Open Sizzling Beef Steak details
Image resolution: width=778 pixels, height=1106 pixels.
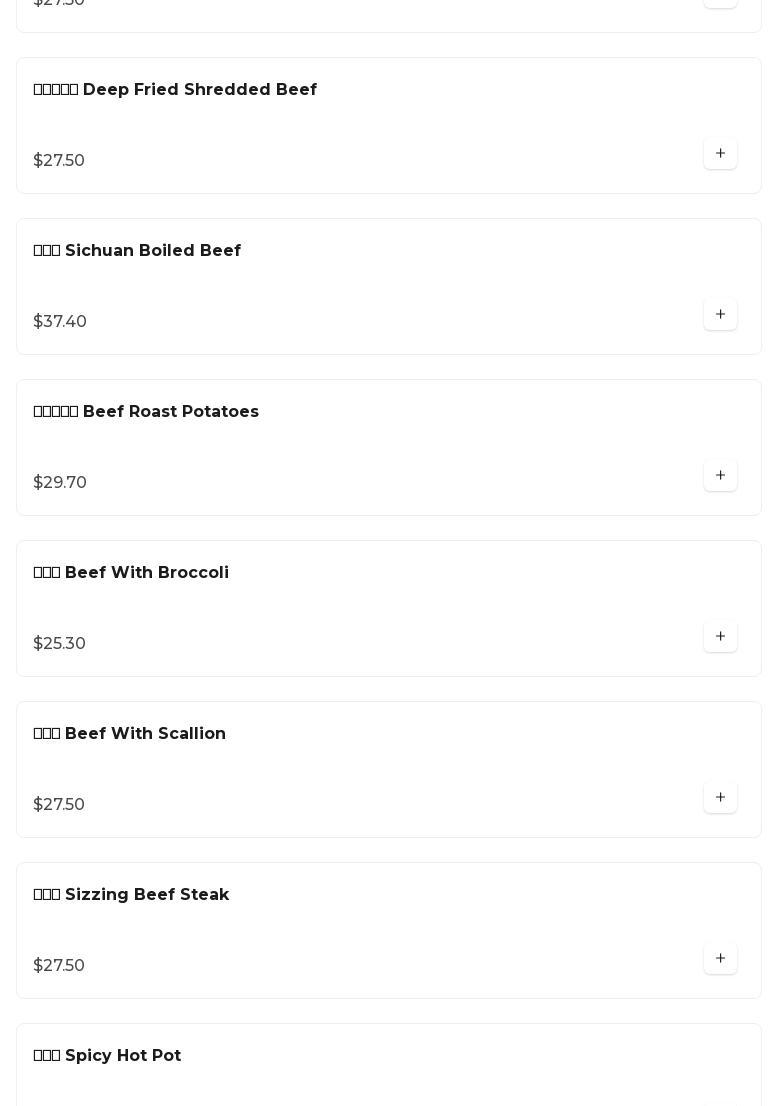131,895
